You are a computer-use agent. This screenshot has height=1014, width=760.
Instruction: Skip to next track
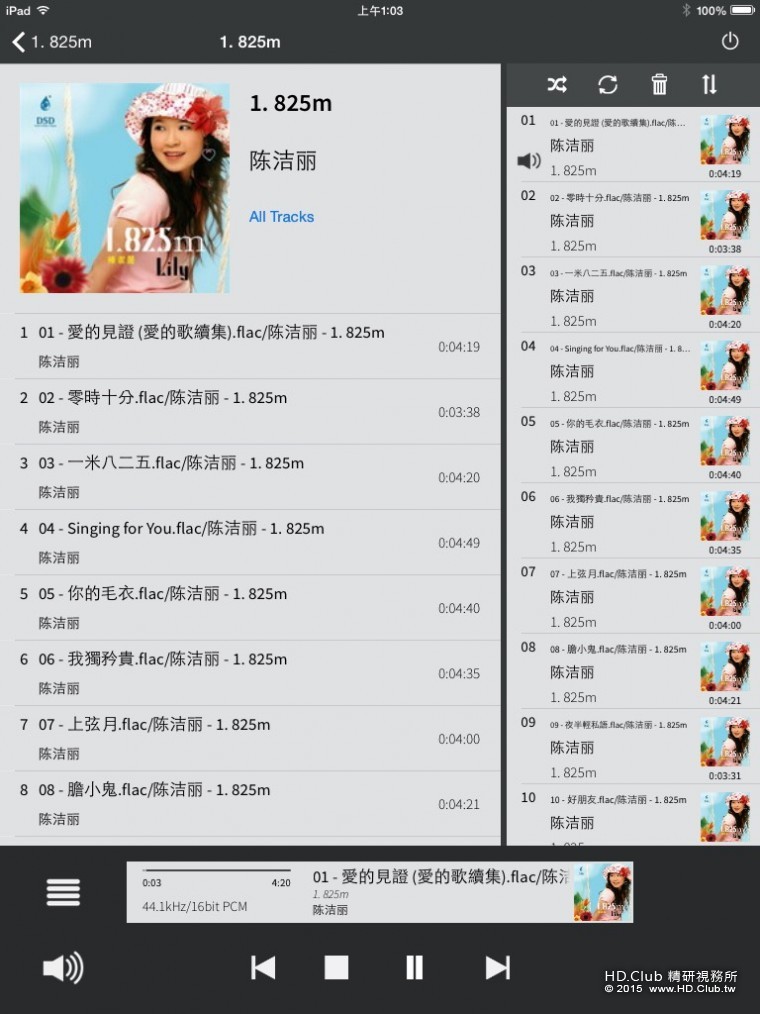pyautogui.click(x=497, y=967)
